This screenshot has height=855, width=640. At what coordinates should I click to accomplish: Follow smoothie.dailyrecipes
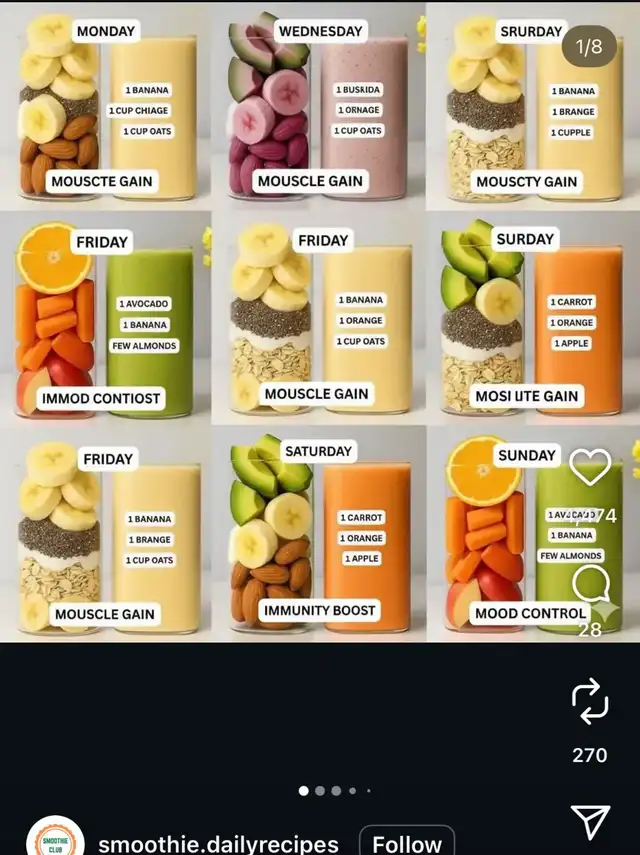click(407, 842)
